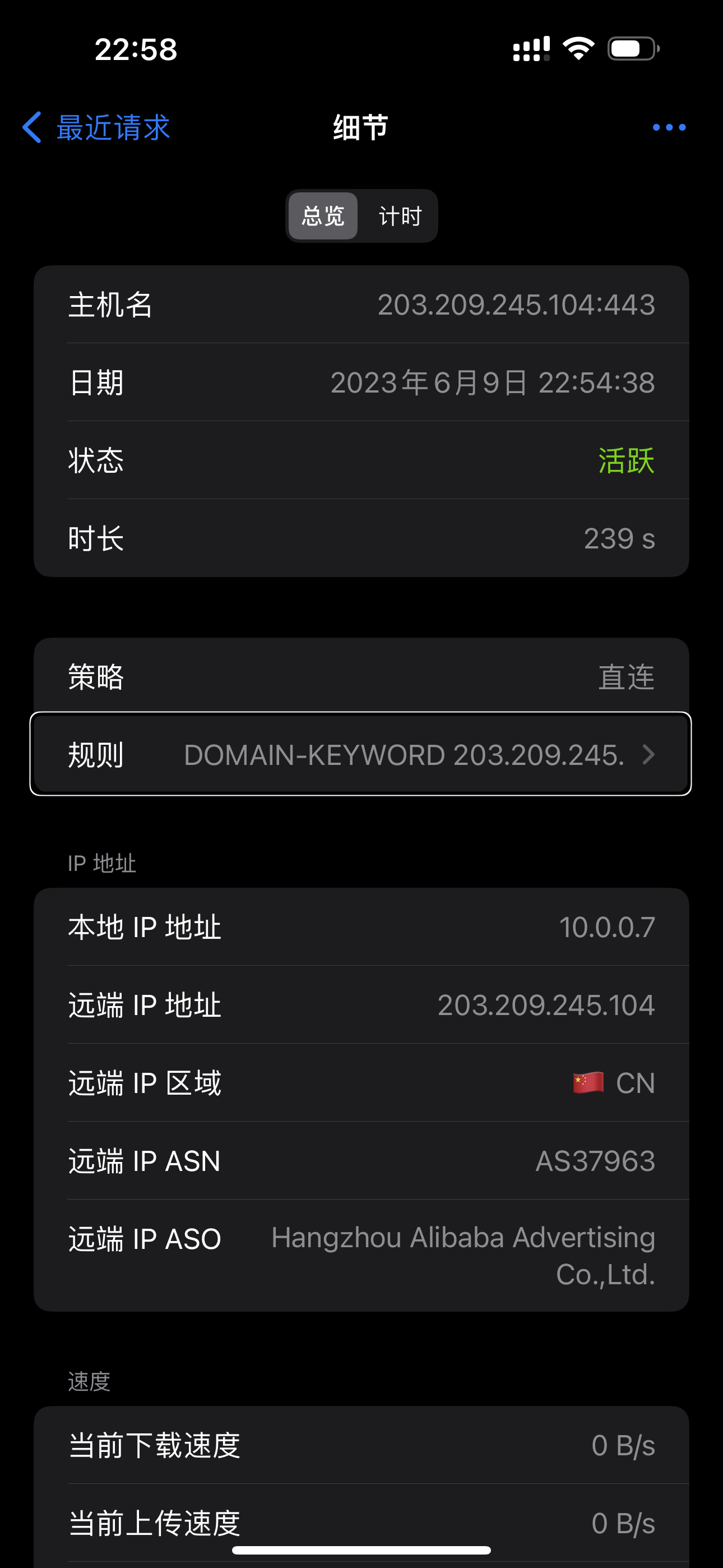
Task: Select the 总览 tab
Action: tap(323, 215)
